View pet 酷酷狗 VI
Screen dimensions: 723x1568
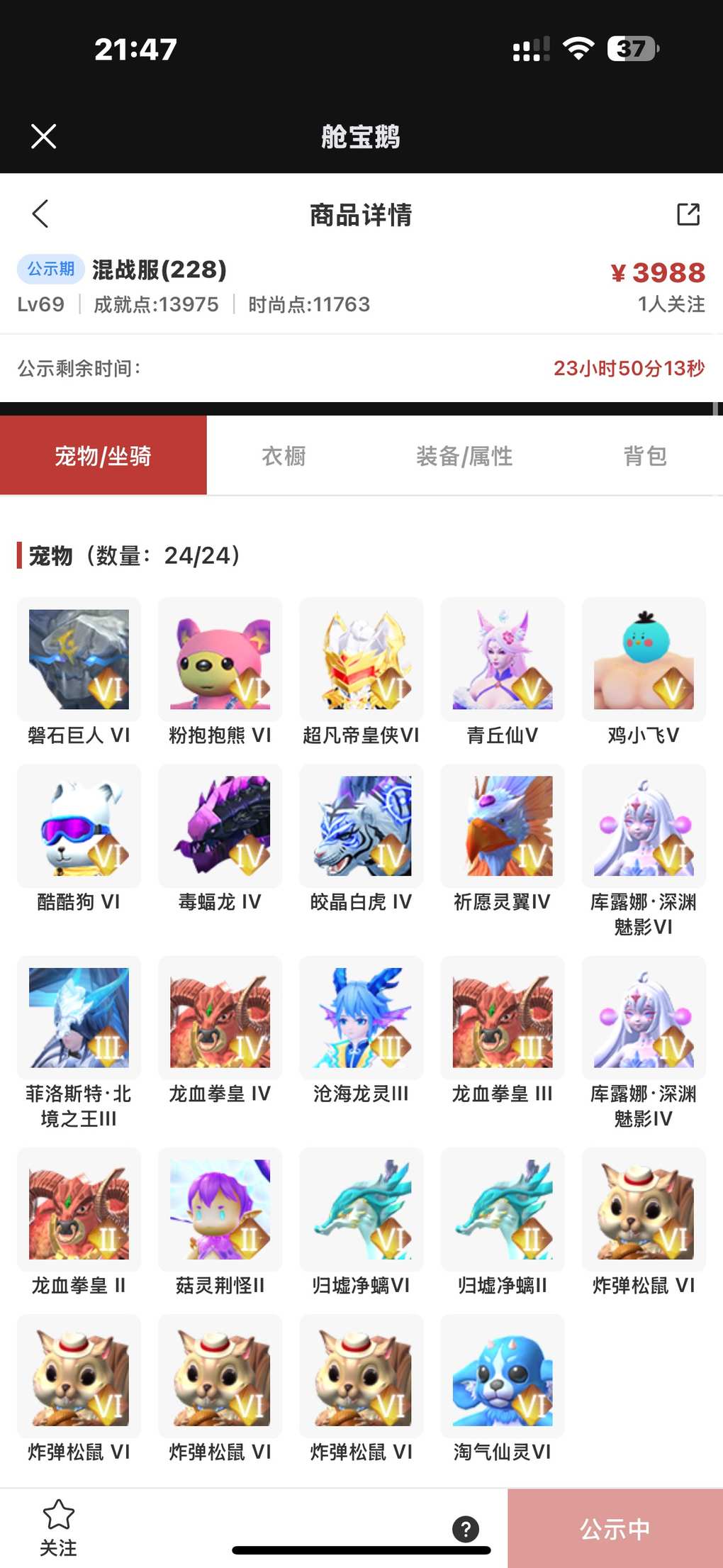tap(79, 826)
